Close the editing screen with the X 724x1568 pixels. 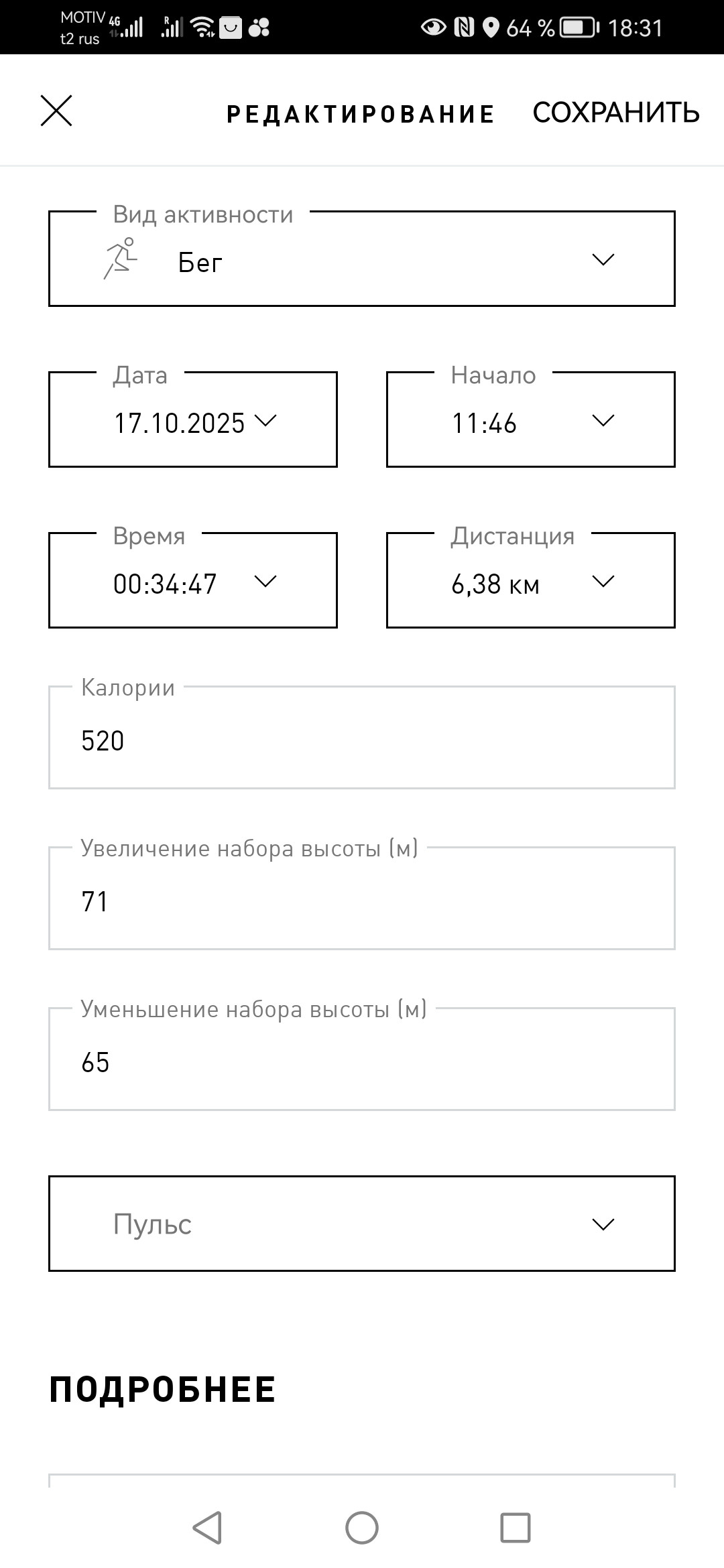tap(56, 111)
